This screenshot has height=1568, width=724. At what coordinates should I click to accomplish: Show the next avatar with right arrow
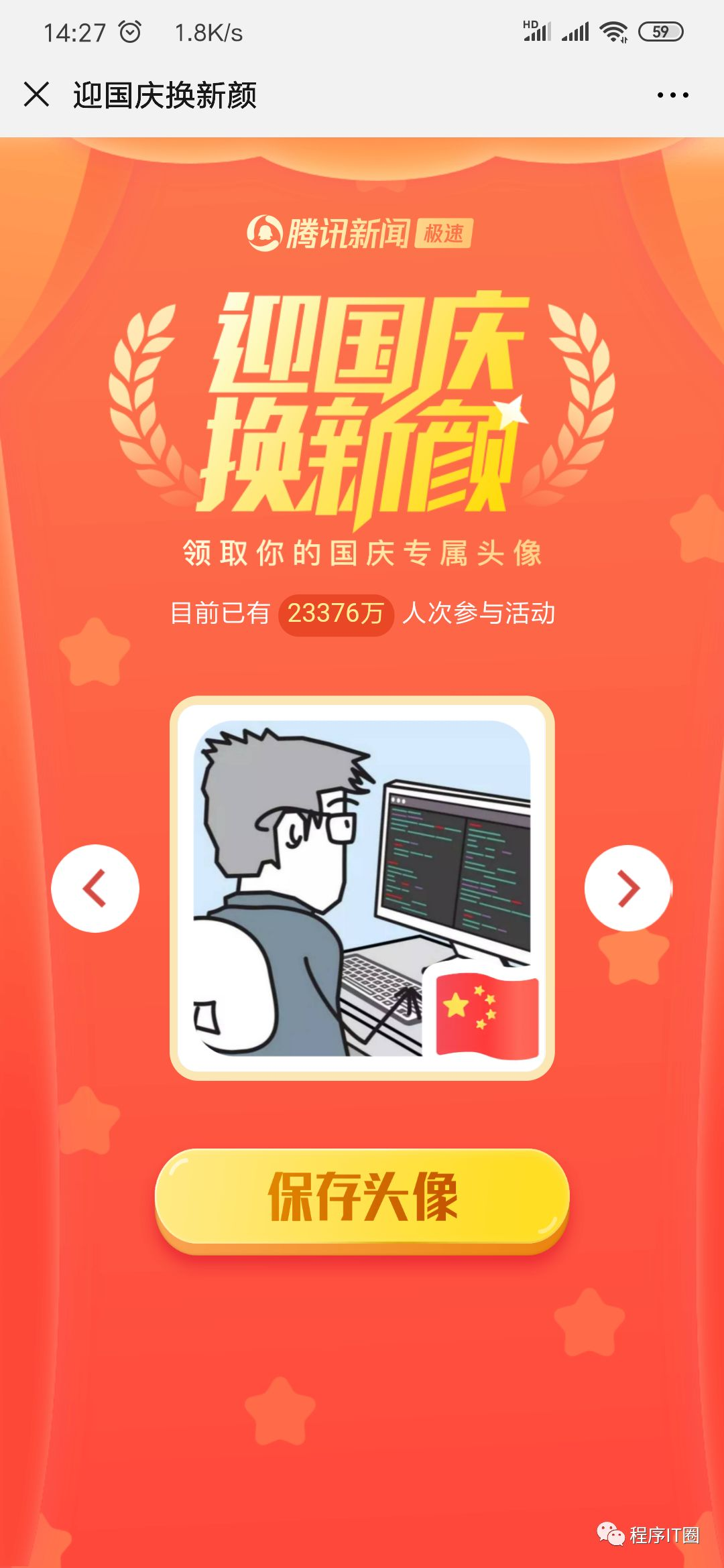point(628,889)
